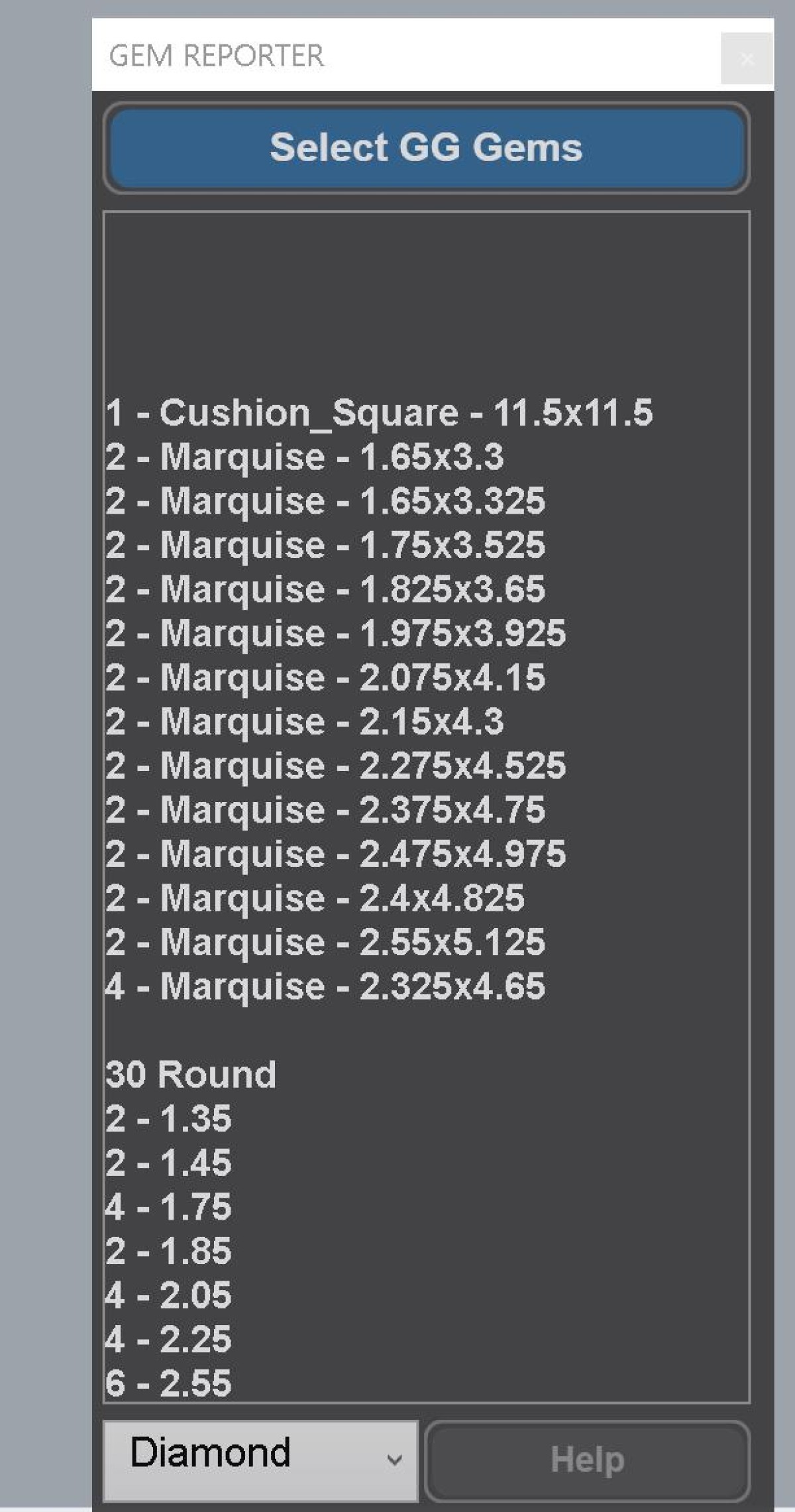Open the Help button
795x1512 pixels.
[587, 1460]
